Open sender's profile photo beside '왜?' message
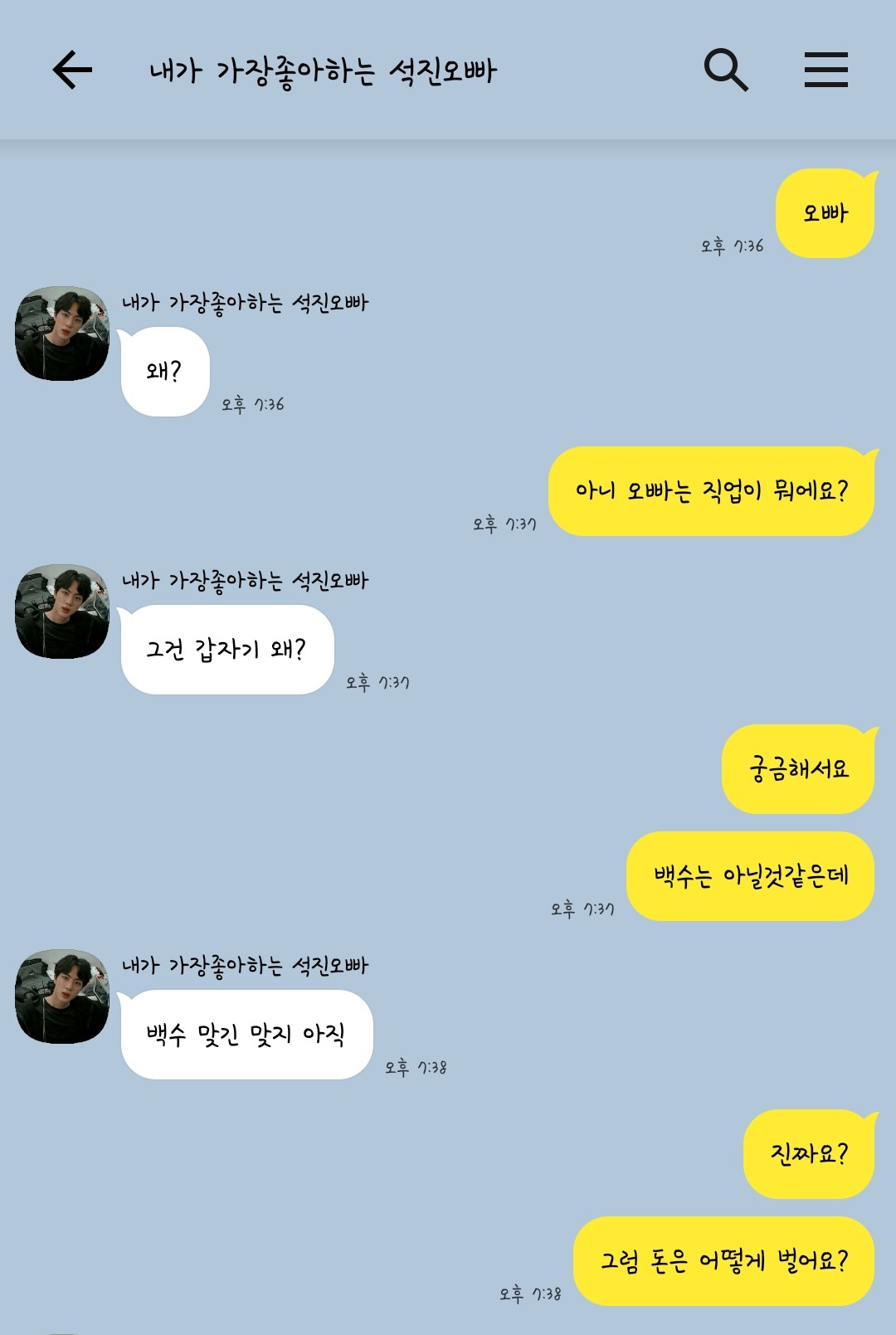 62,334
